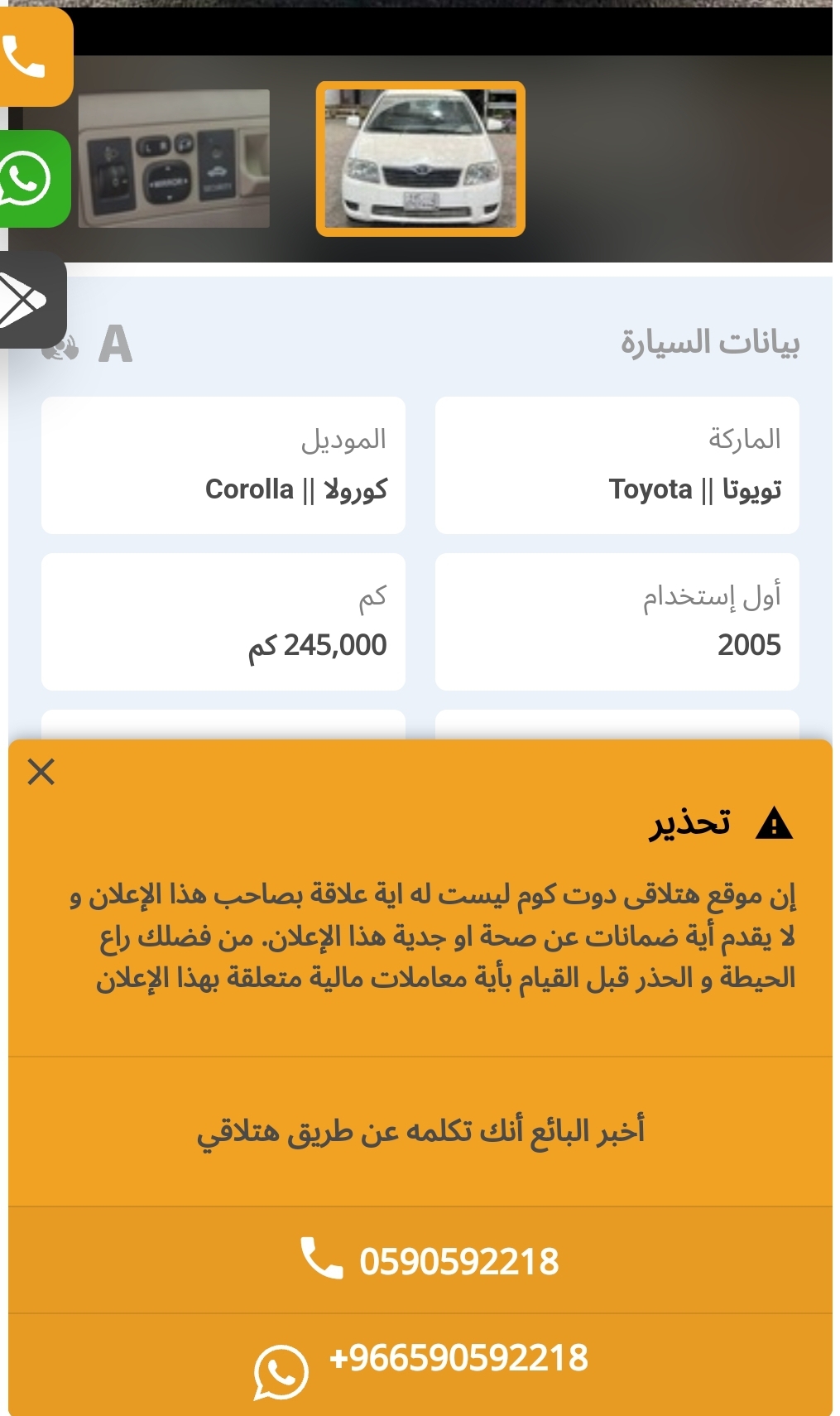
Task: Dismiss the orange warning popup
Action: (41, 771)
